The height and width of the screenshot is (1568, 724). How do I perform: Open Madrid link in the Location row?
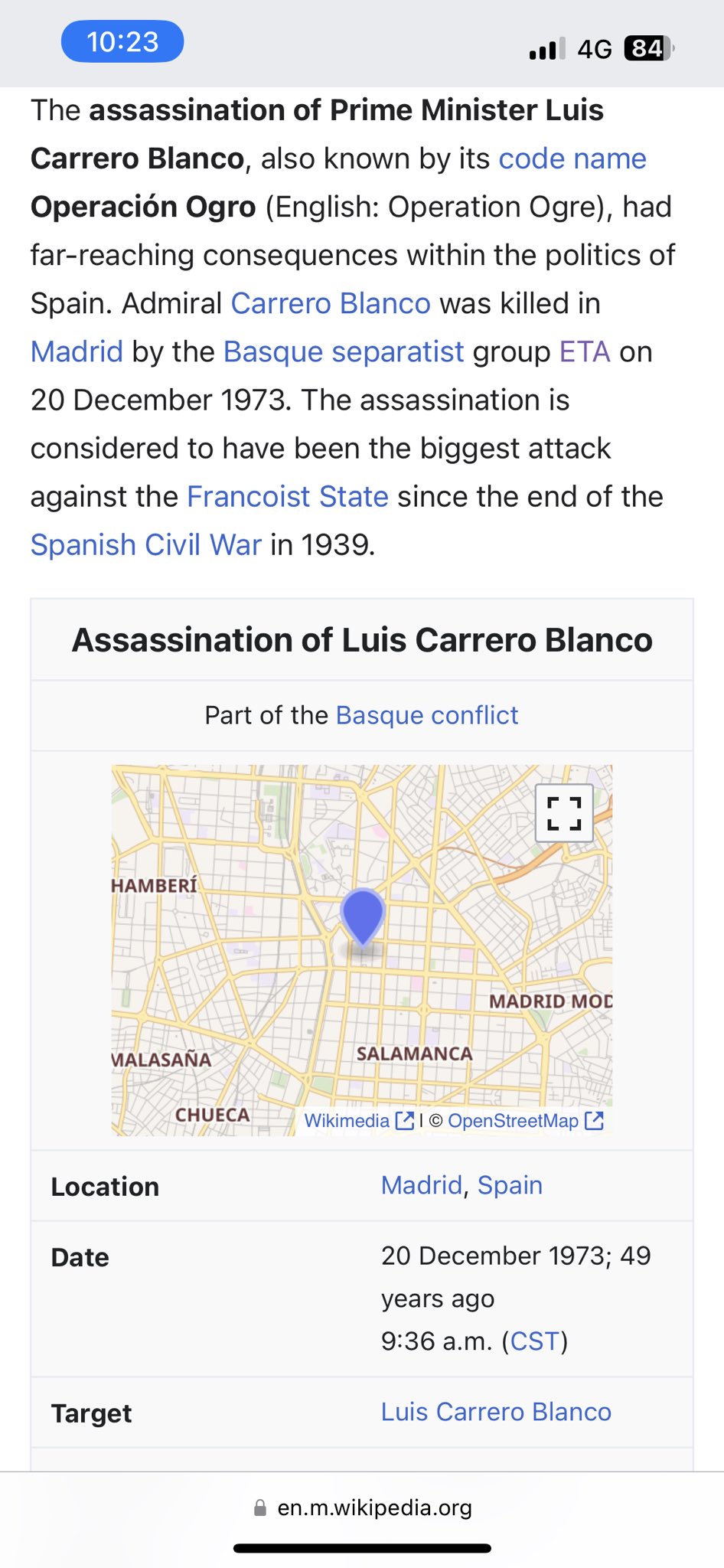422,1185
